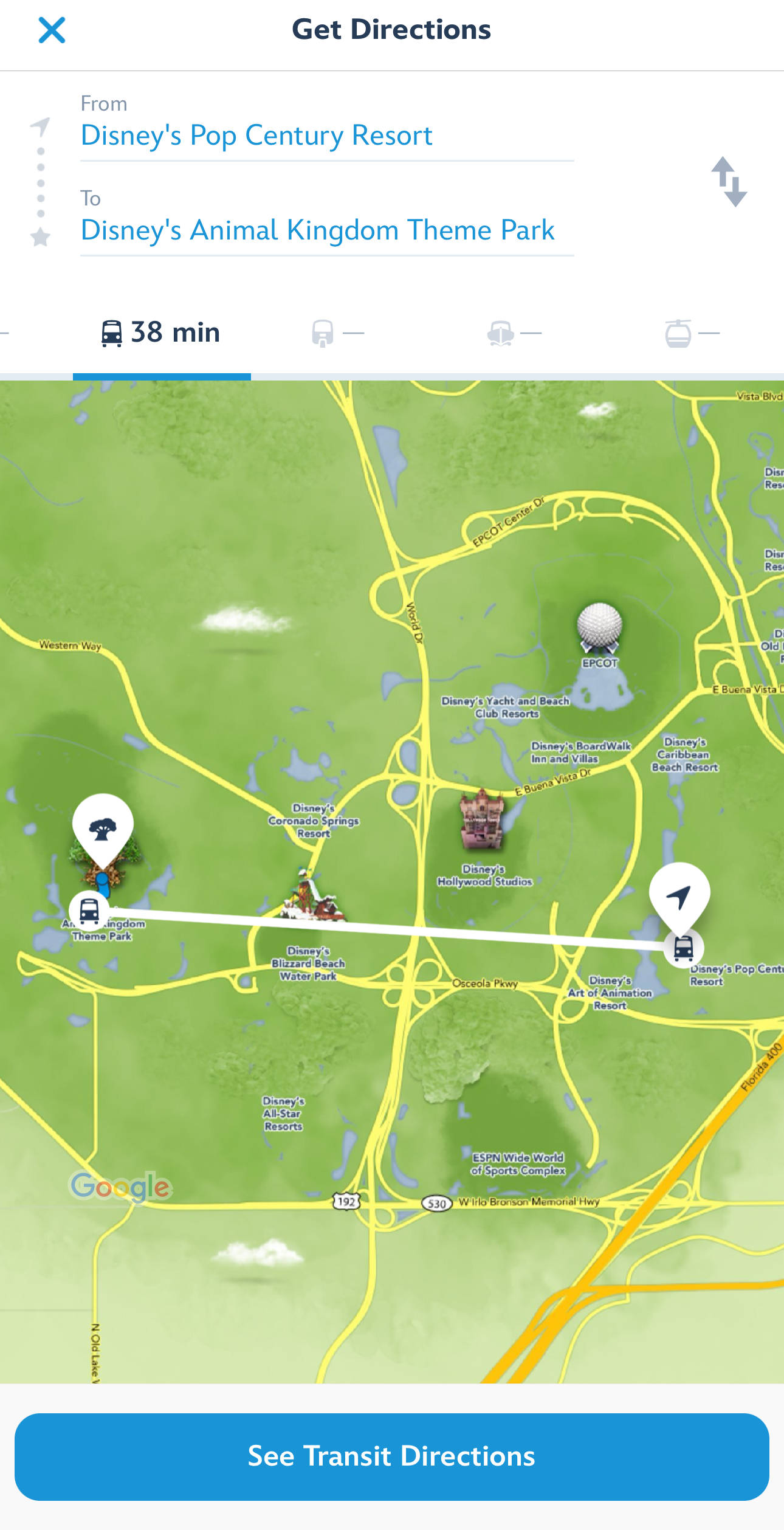
Task: Tap See Transit Directions button
Action: (x=392, y=1456)
